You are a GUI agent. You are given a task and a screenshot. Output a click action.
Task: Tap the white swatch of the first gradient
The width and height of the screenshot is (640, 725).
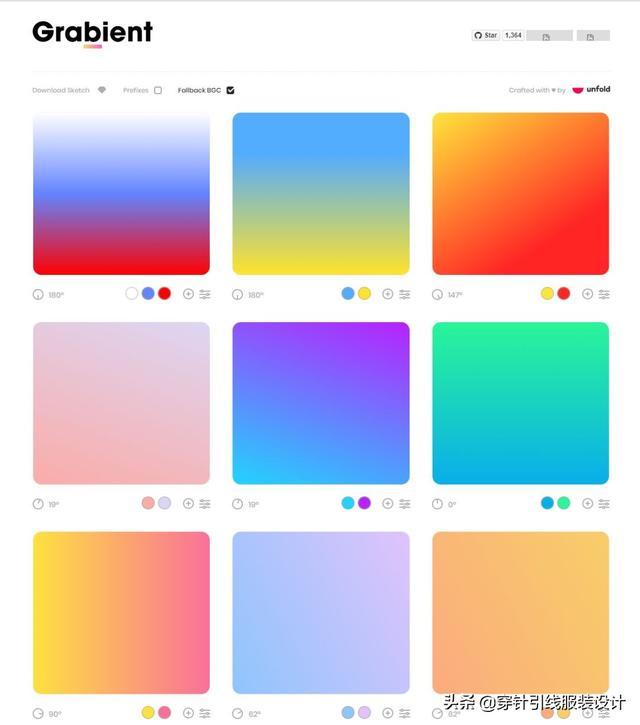tap(132, 294)
